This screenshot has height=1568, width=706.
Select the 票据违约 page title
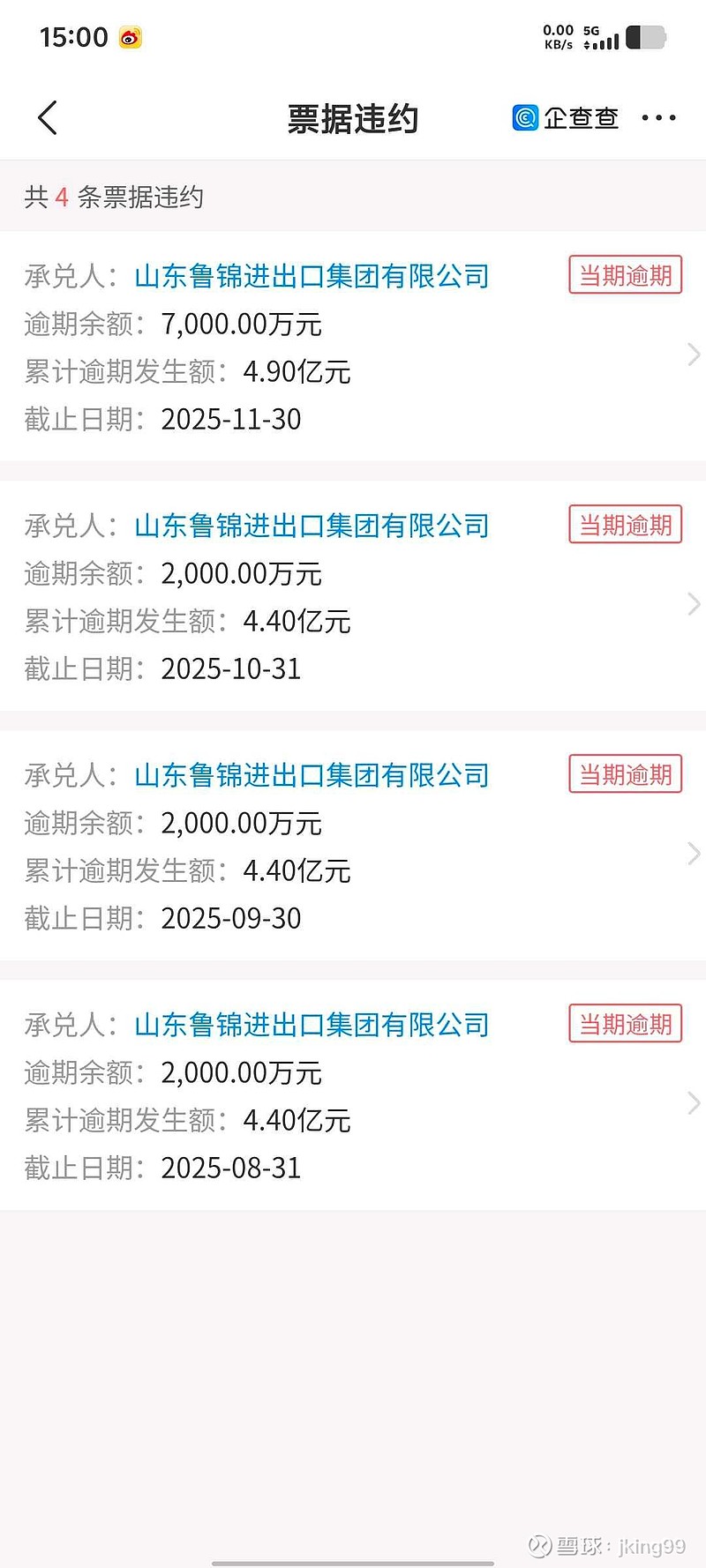(353, 117)
